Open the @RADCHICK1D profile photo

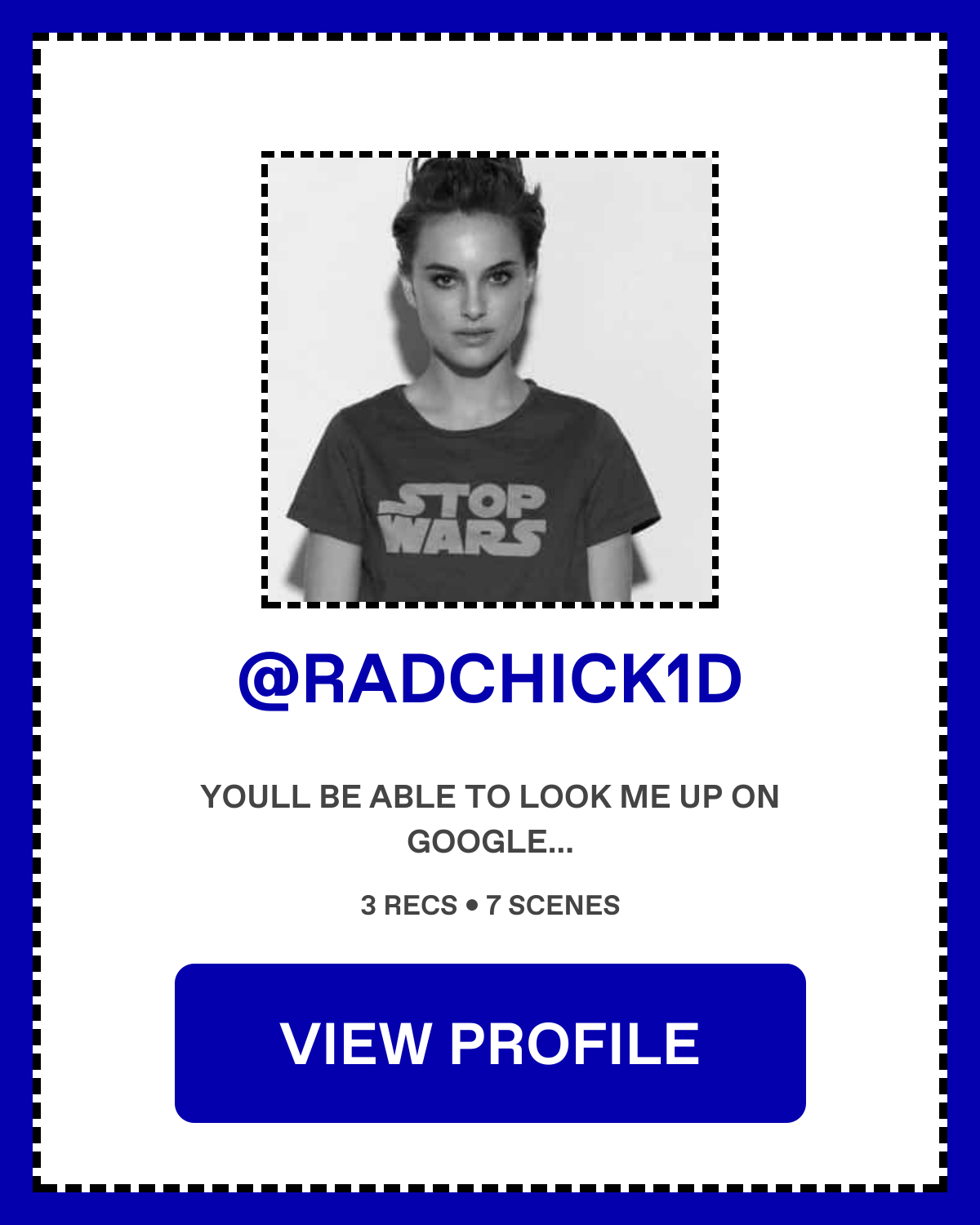pyautogui.click(x=490, y=380)
